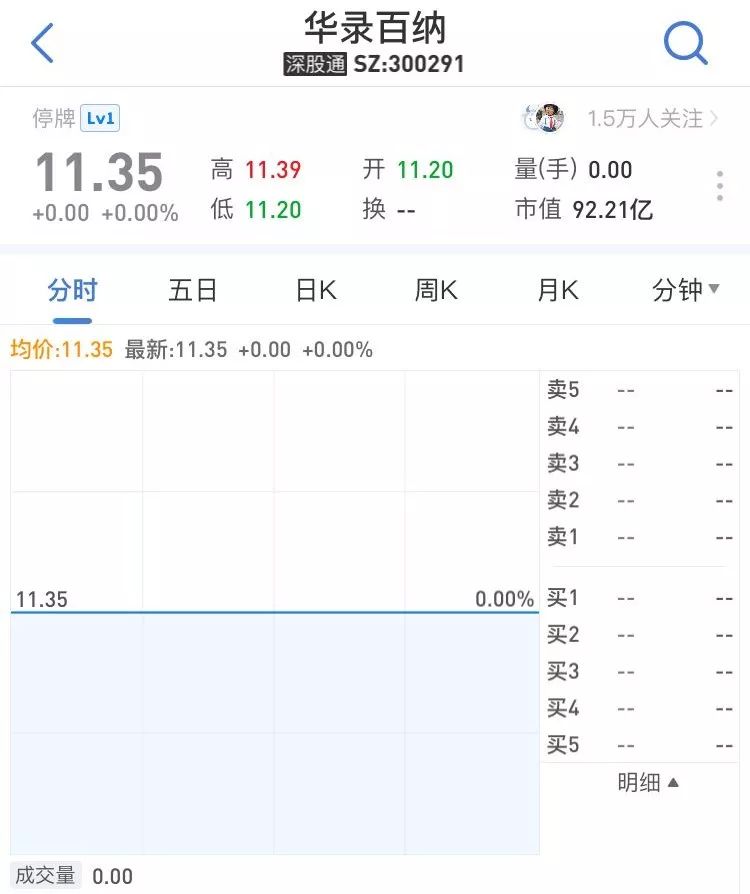Expand the 分钟 interval dropdown

point(686,291)
